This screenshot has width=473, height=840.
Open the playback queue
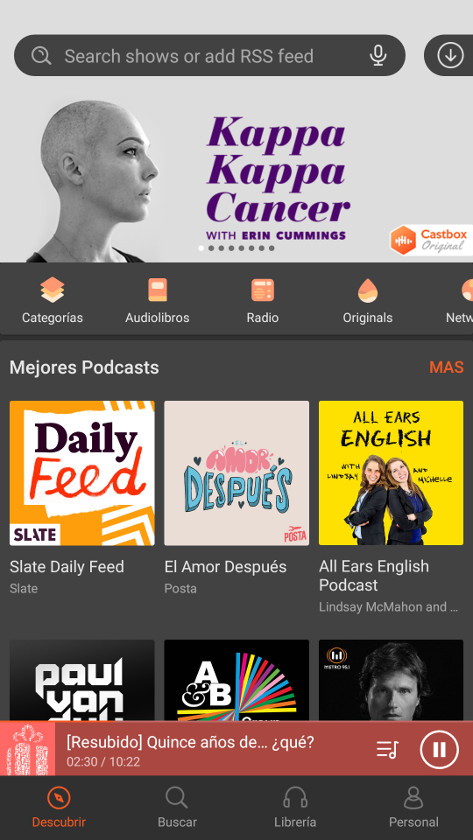387,749
